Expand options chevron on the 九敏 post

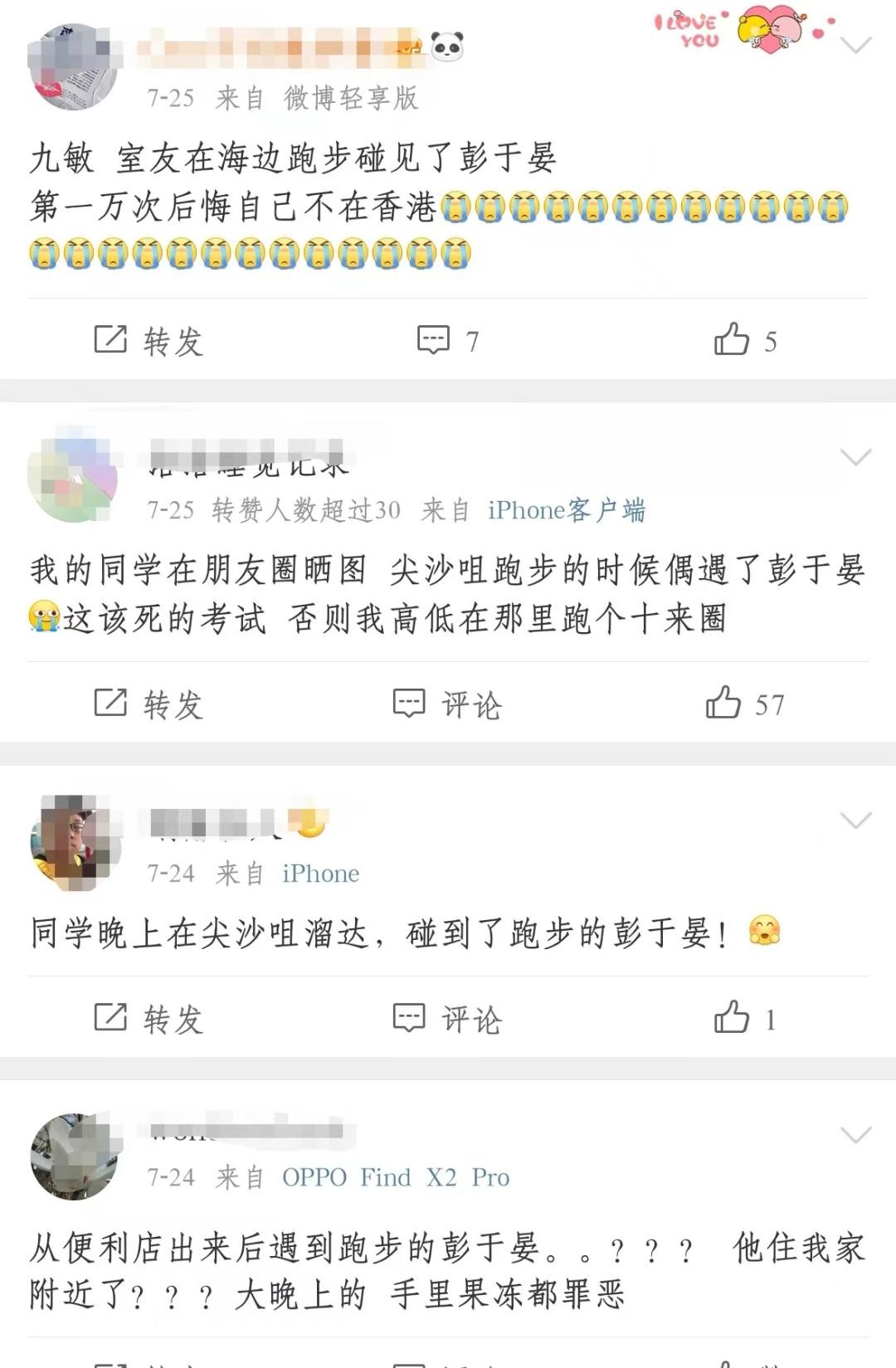tap(855, 44)
